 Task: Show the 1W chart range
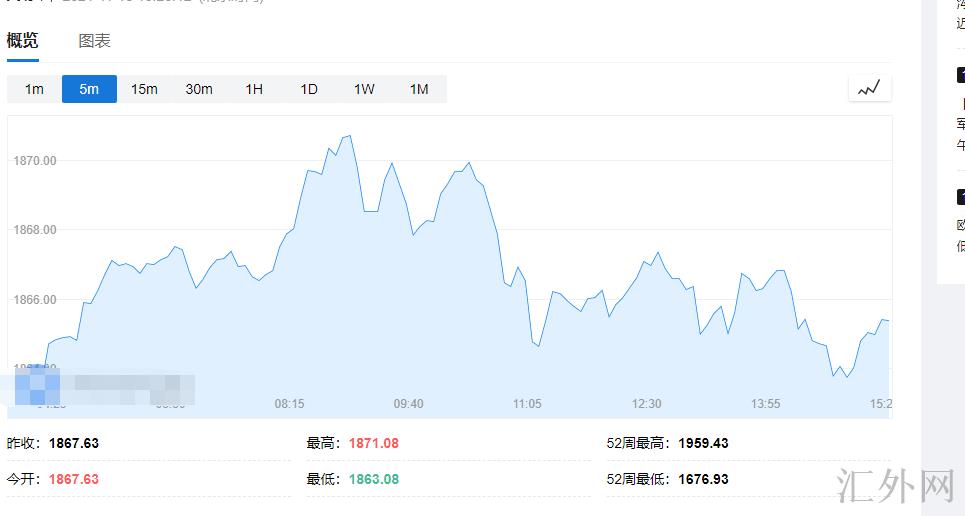pos(364,89)
